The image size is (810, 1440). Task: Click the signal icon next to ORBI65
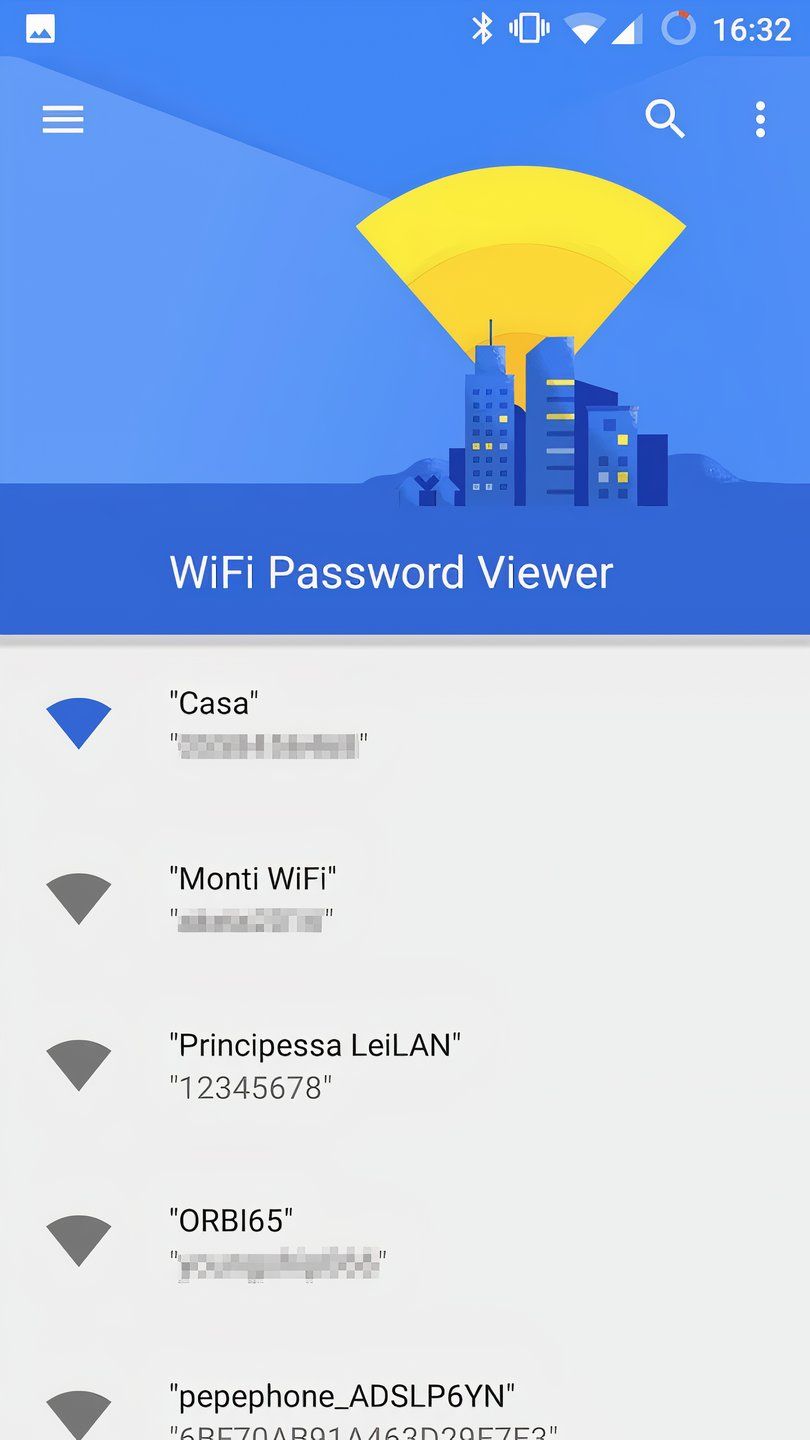(x=77, y=1239)
